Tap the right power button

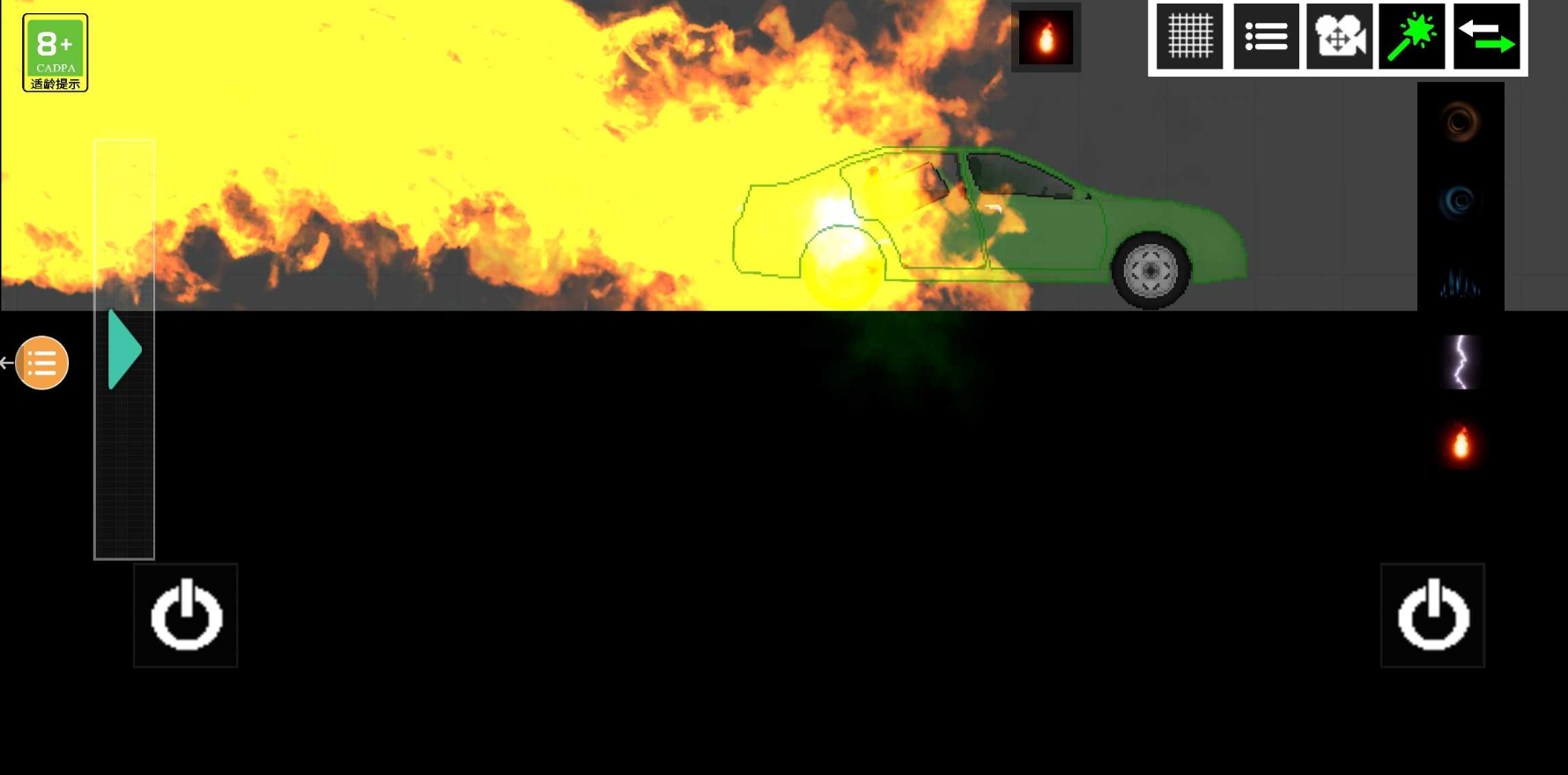click(x=1432, y=616)
